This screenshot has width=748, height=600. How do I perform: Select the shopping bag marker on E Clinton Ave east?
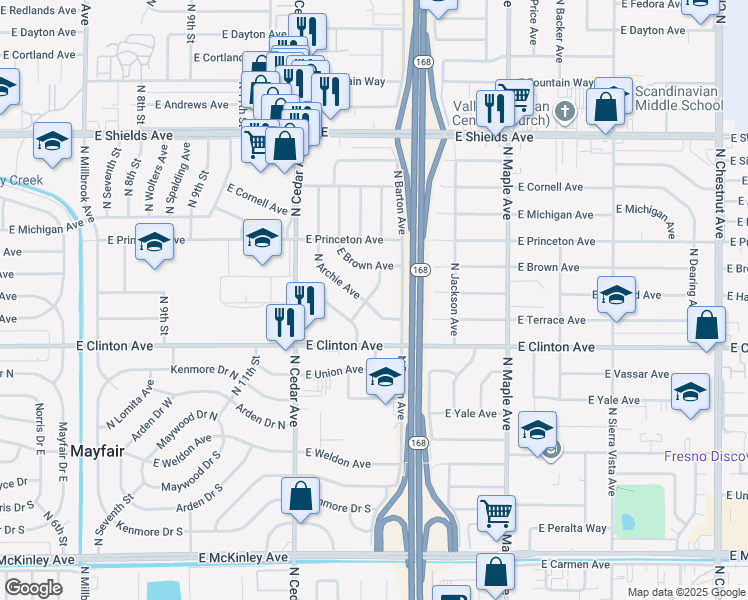[x=706, y=327]
